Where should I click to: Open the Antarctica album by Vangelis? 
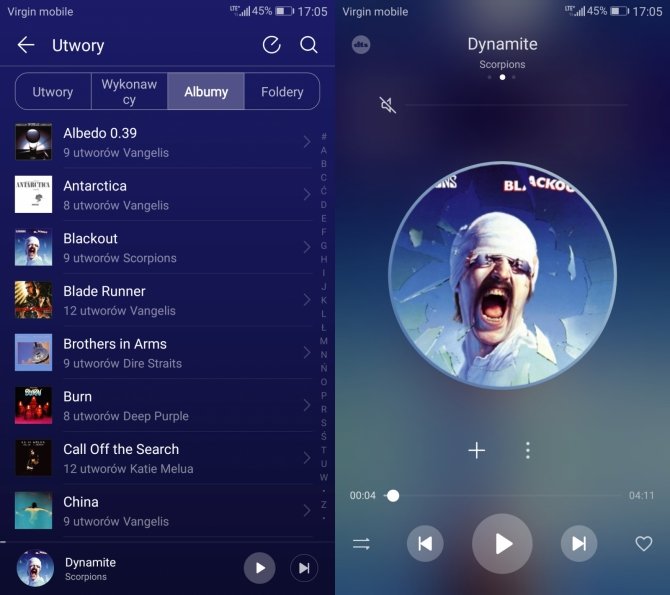(160, 195)
